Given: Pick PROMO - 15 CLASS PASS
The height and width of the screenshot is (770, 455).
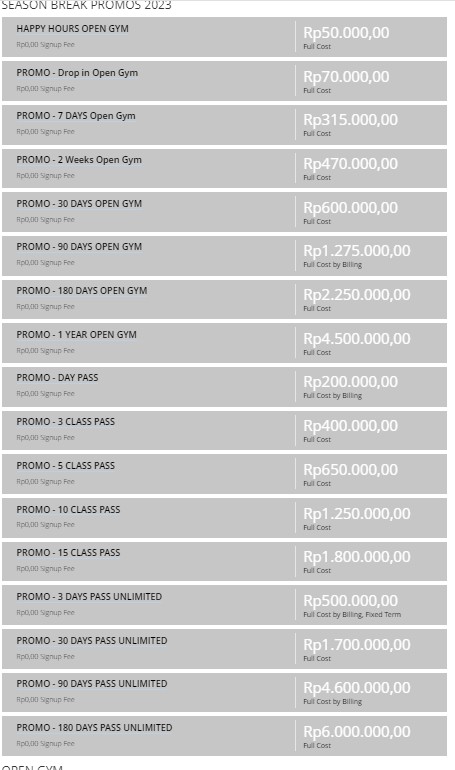Looking at the screenshot, I should 224,562.
